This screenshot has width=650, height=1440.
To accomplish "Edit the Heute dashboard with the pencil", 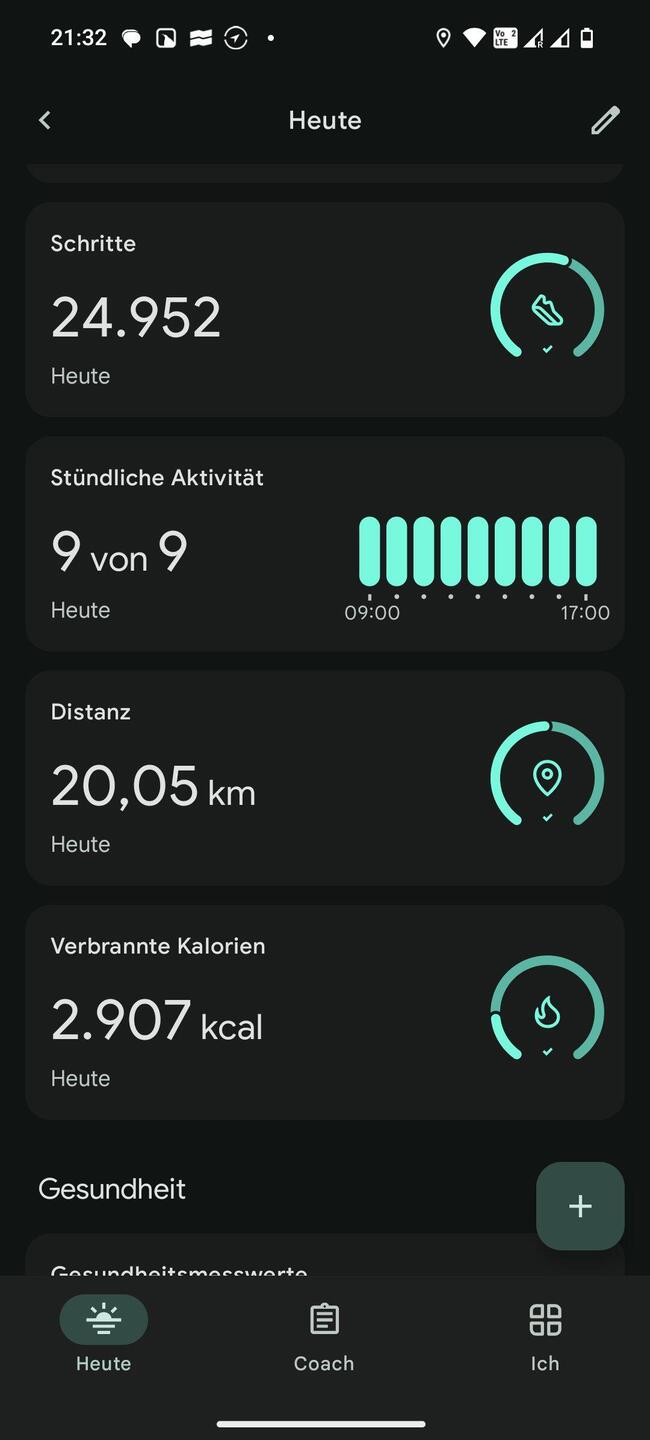I will click(605, 120).
